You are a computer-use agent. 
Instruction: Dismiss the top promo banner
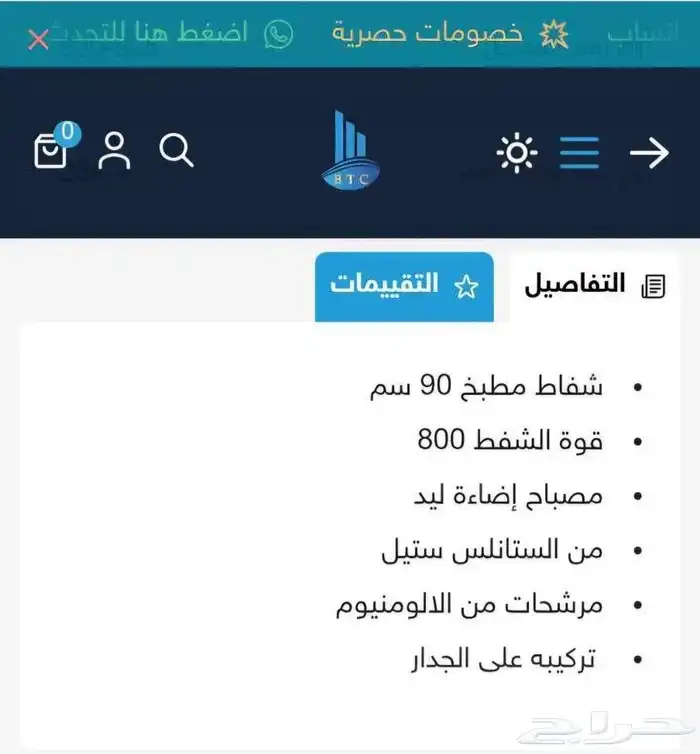pyautogui.click(x=38, y=40)
